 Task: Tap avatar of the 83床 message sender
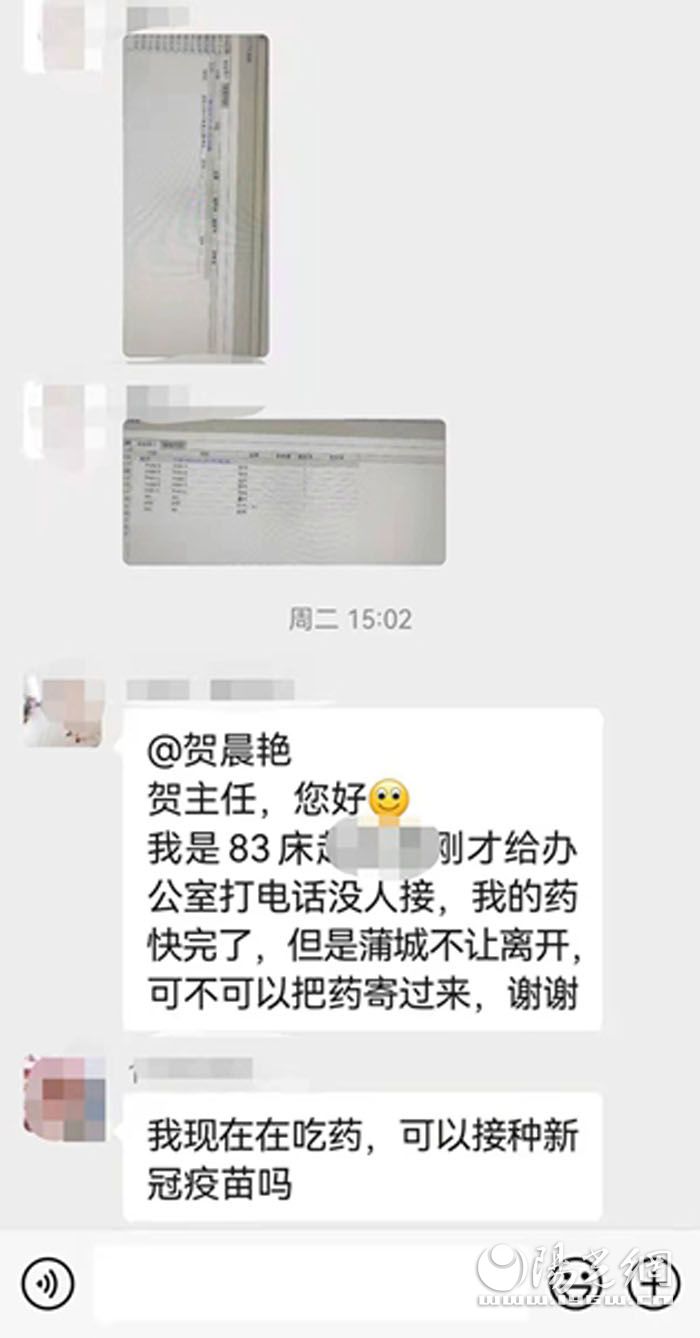click(64, 709)
